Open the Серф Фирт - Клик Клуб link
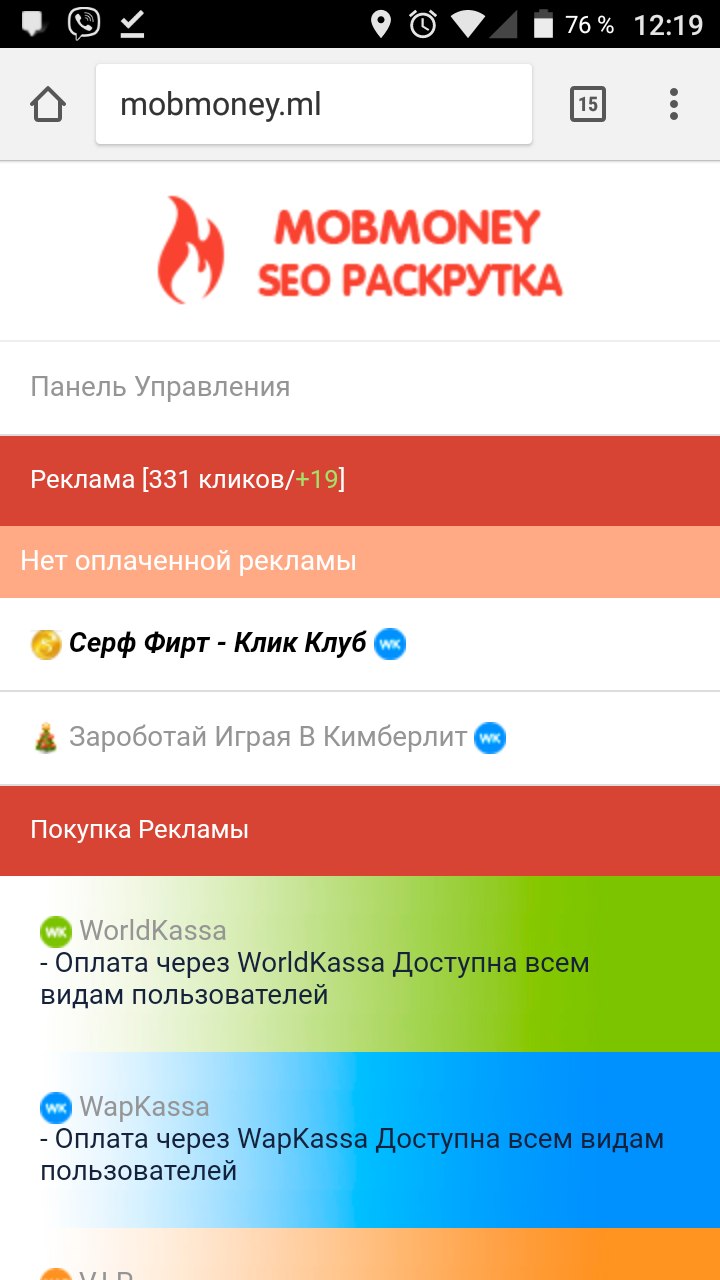 point(218,643)
